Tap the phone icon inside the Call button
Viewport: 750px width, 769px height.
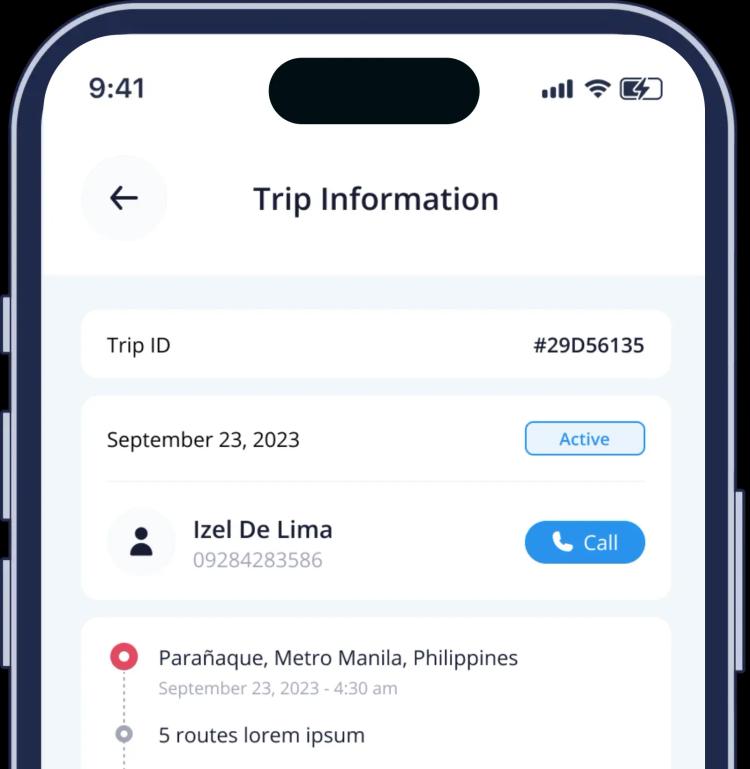pyautogui.click(x=562, y=542)
